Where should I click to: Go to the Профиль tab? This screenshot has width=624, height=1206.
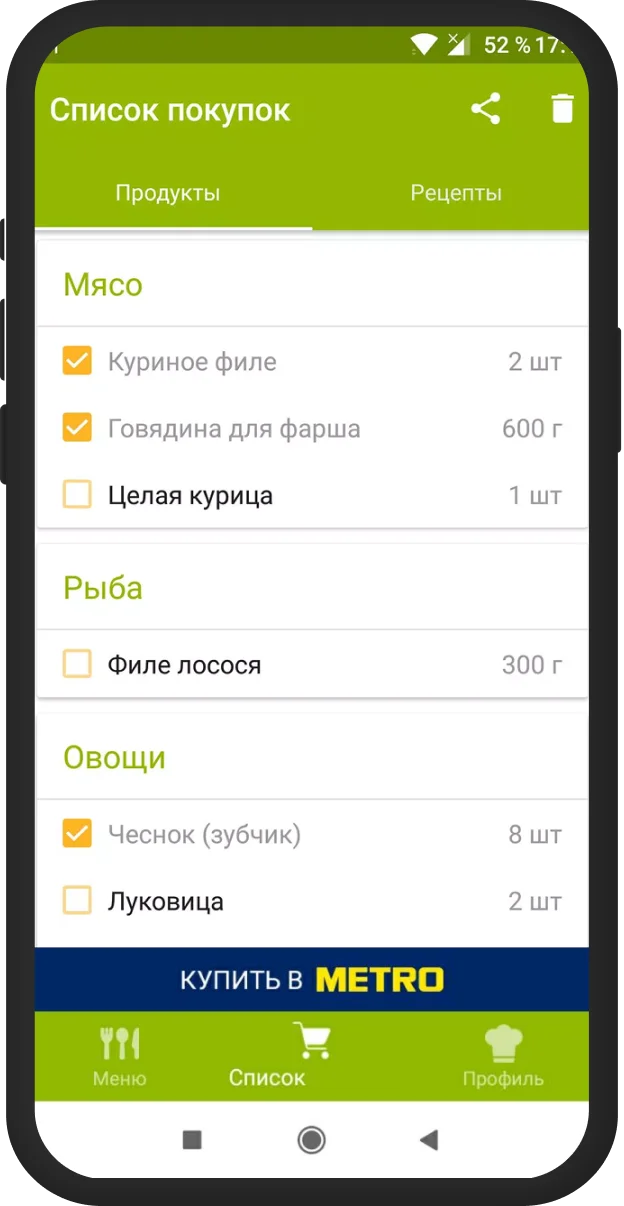tap(503, 1056)
